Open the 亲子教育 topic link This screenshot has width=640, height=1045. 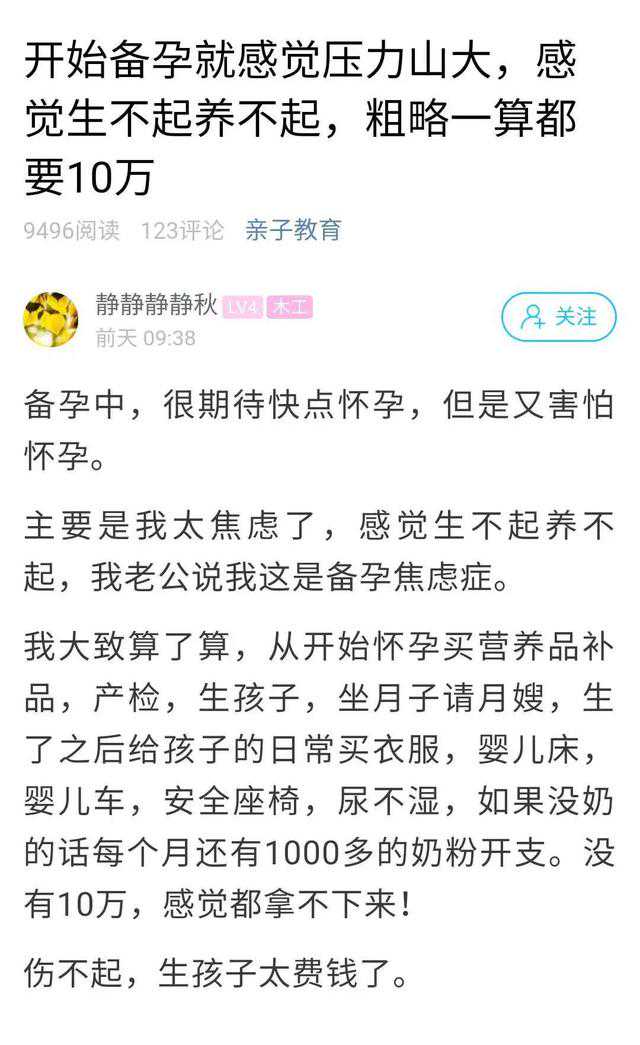point(293,231)
